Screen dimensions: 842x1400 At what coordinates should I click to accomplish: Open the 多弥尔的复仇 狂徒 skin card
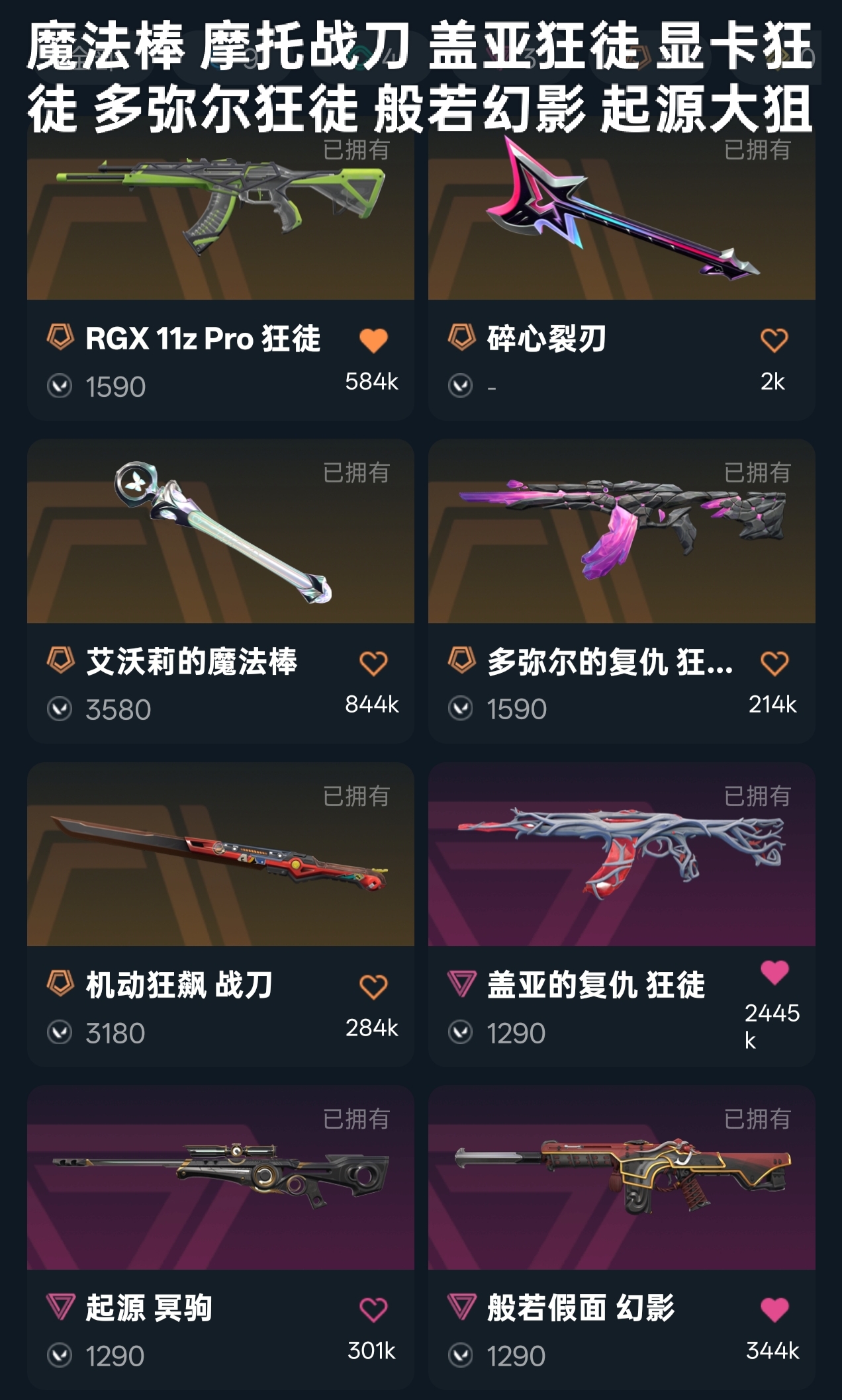(x=622, y=591)
